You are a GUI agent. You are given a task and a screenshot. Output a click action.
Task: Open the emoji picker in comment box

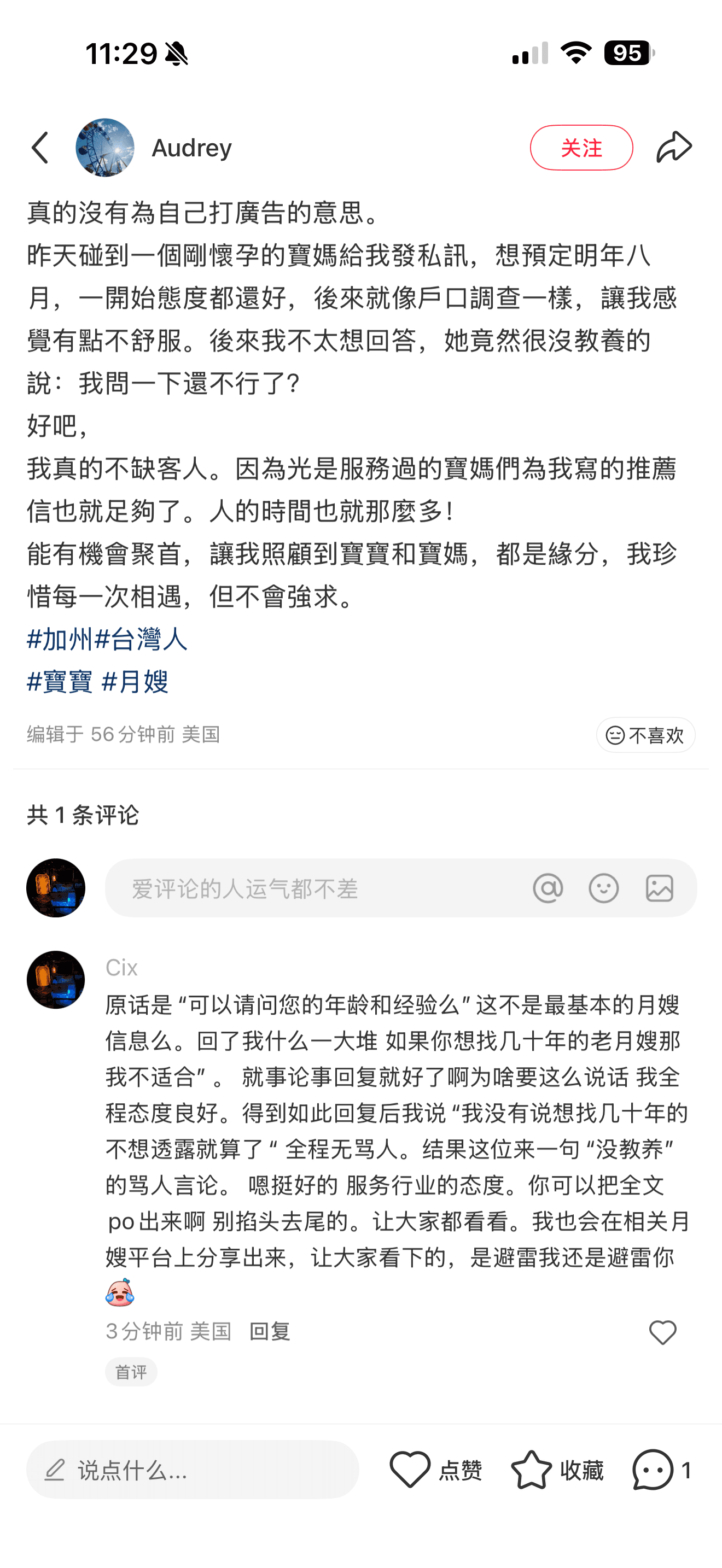(x=603, y=888)
